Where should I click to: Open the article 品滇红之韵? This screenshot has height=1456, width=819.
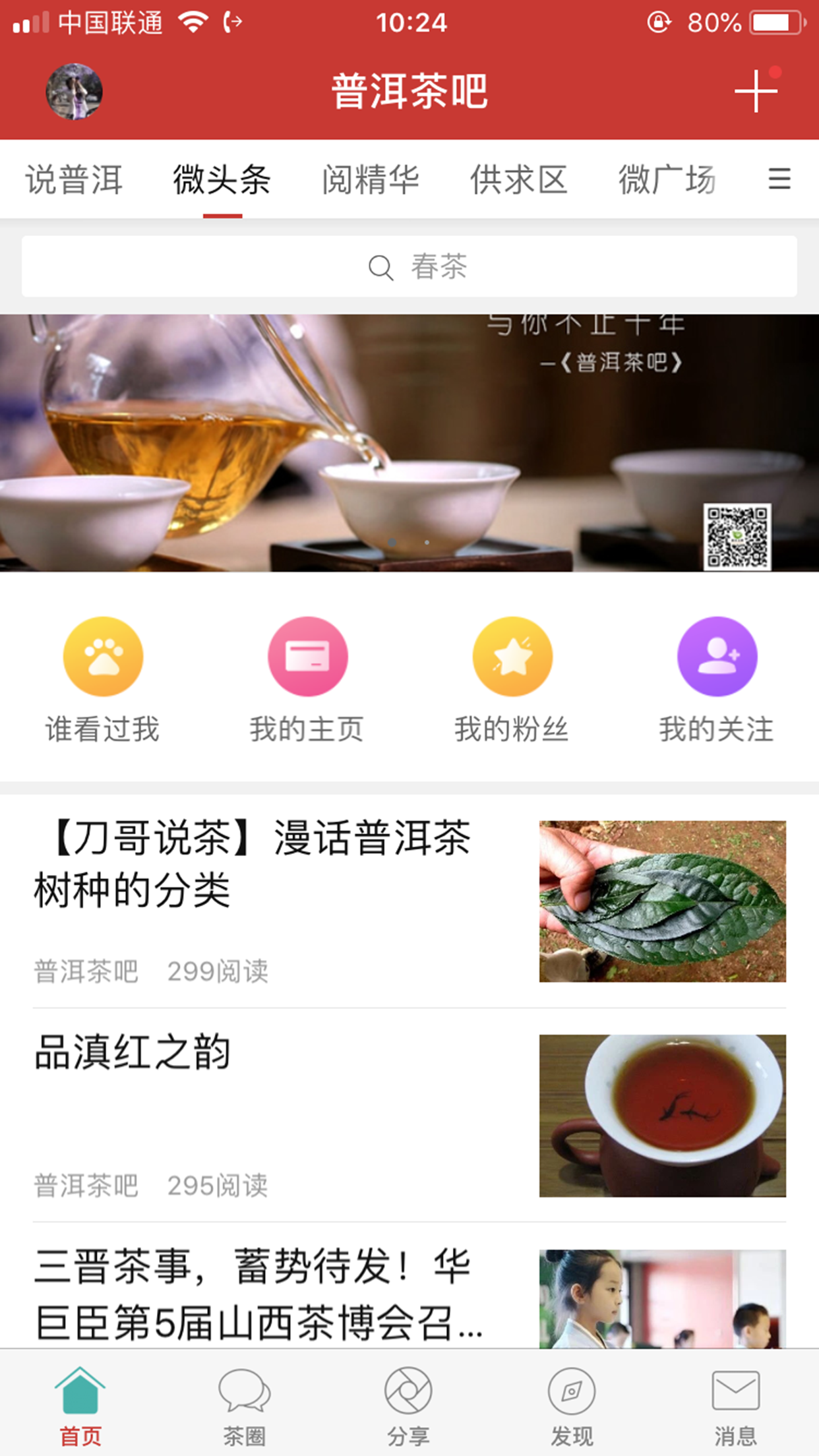pyautogui.click(x=409, y=1115)
